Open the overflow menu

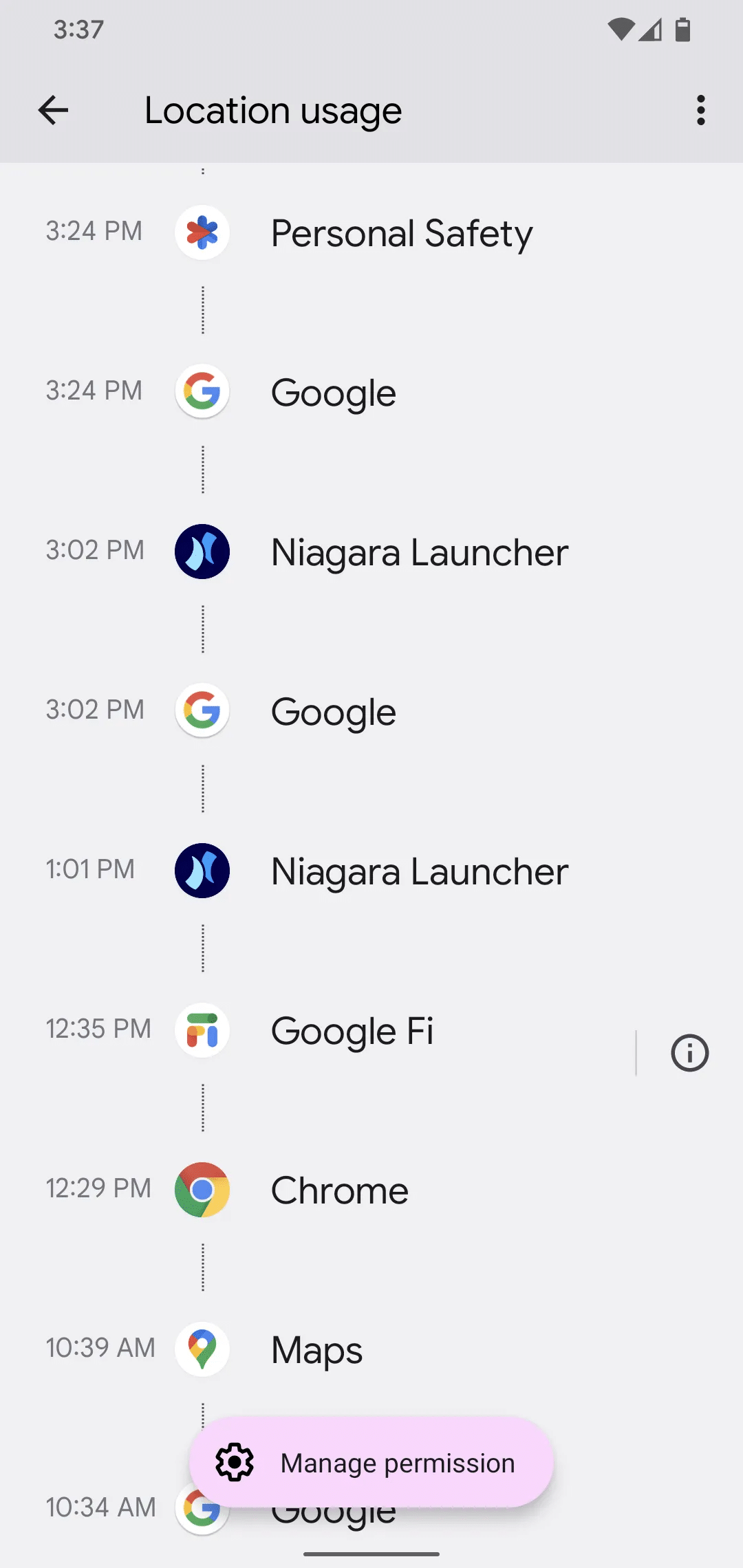coord(700,110)
